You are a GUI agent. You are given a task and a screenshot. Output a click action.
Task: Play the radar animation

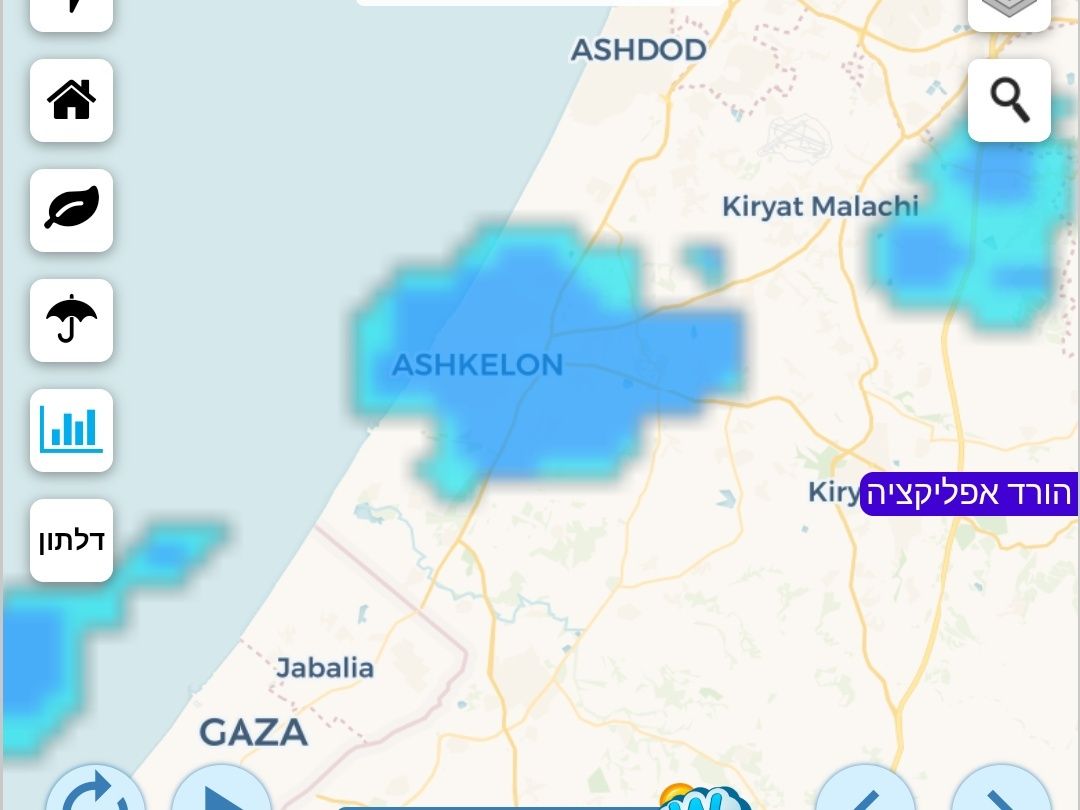click(221, 793)
